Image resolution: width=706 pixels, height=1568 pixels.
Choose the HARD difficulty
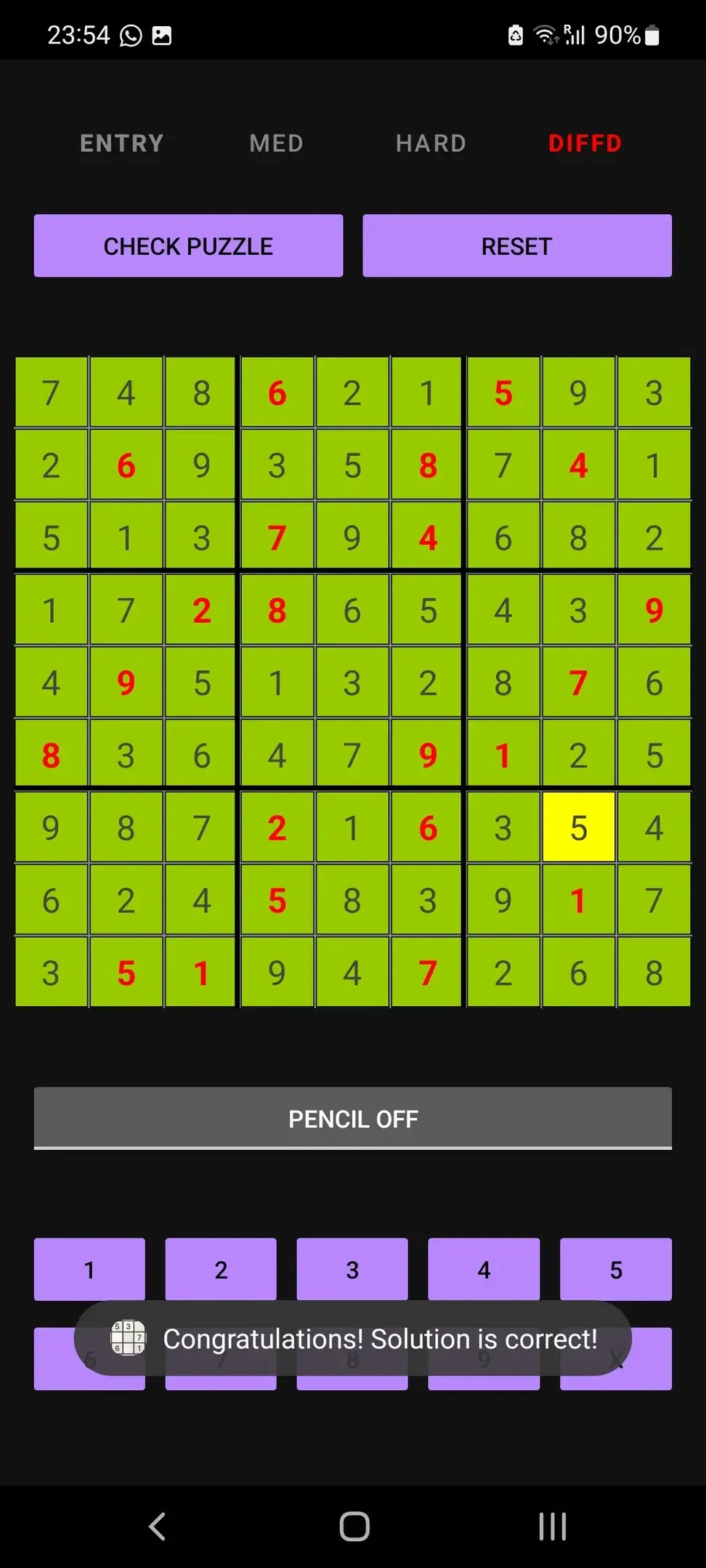431,143
